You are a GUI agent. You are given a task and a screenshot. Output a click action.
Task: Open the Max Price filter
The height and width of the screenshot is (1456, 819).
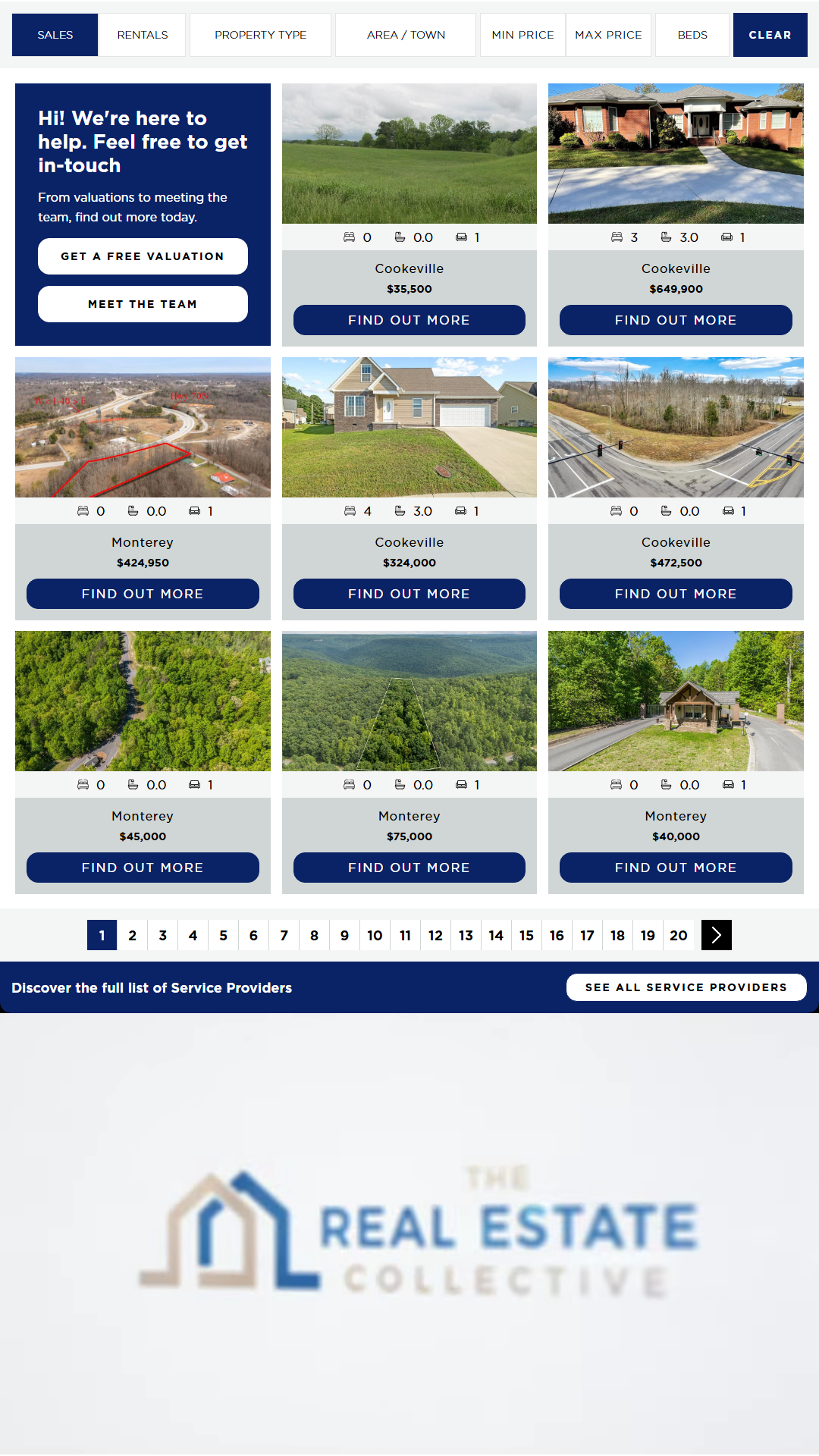608,35
